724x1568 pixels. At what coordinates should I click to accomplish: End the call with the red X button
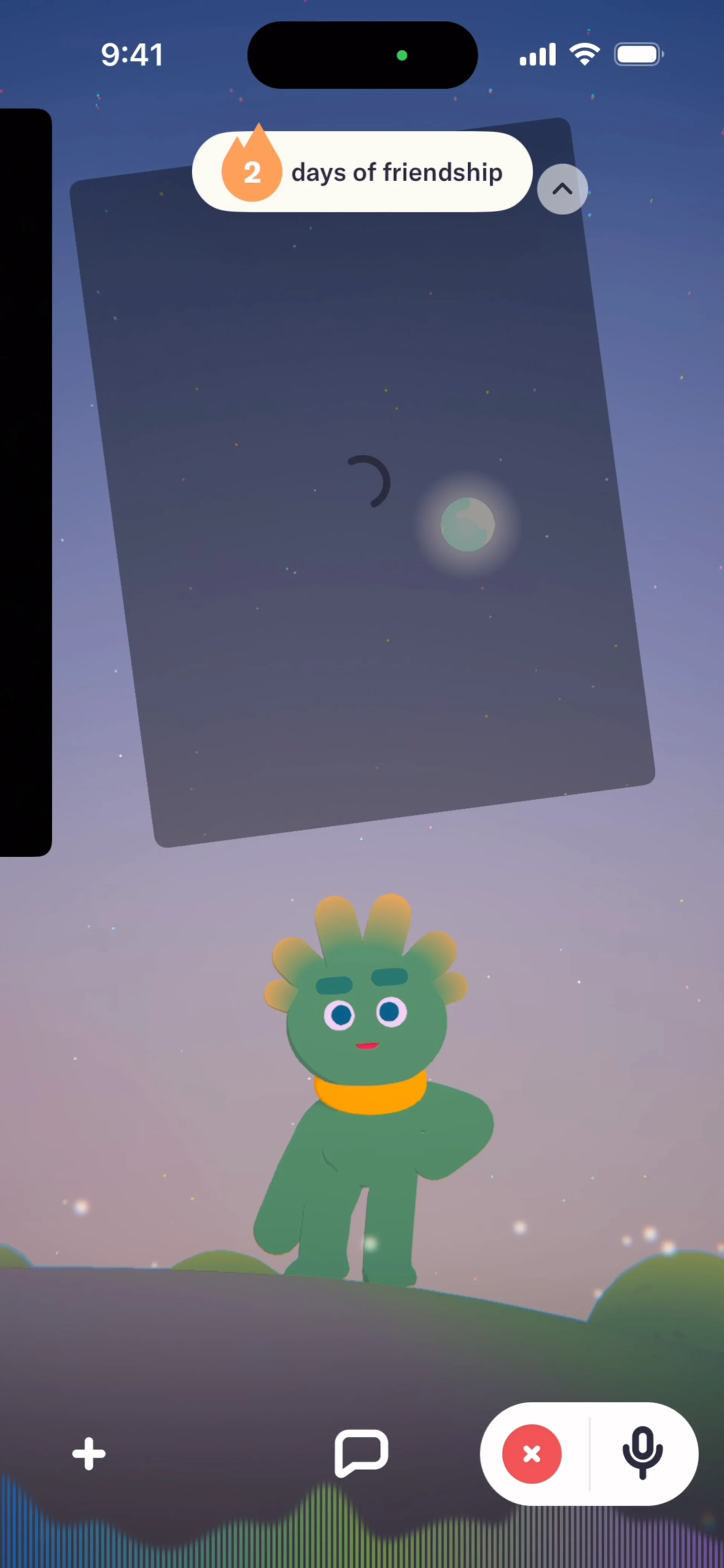(x=532, y=1454)
